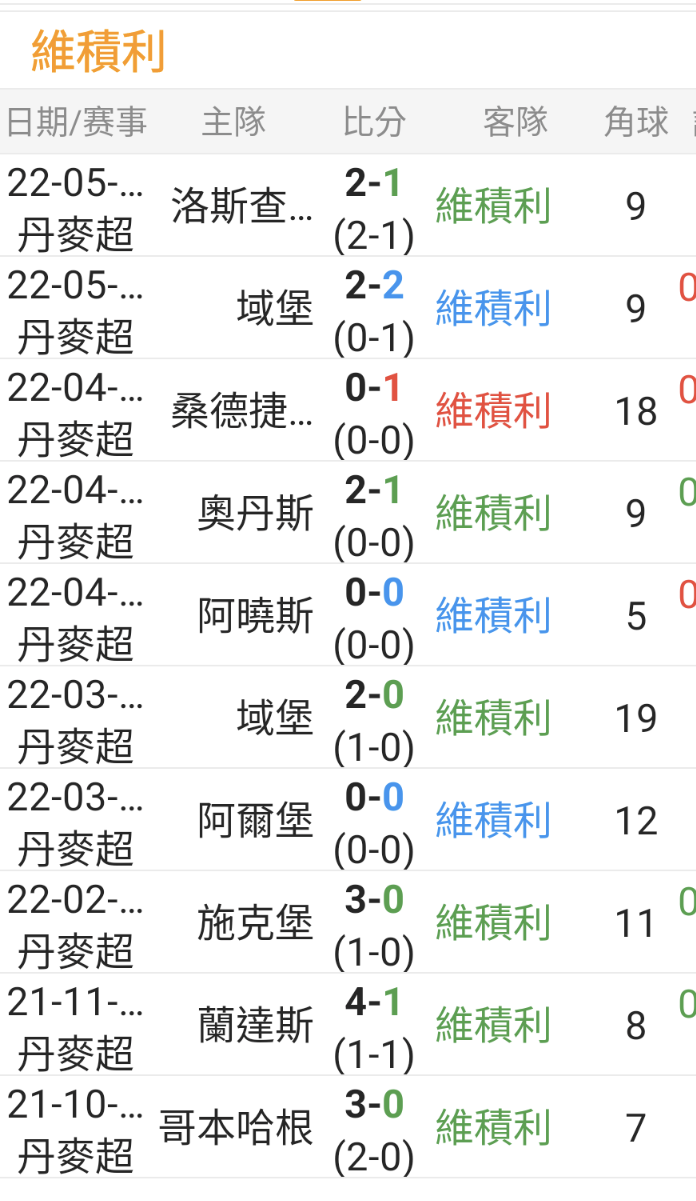696x1201 pixels.
Task: Select the 阿曉斯 0-0 維積利 match
Action: click(348, 615)
